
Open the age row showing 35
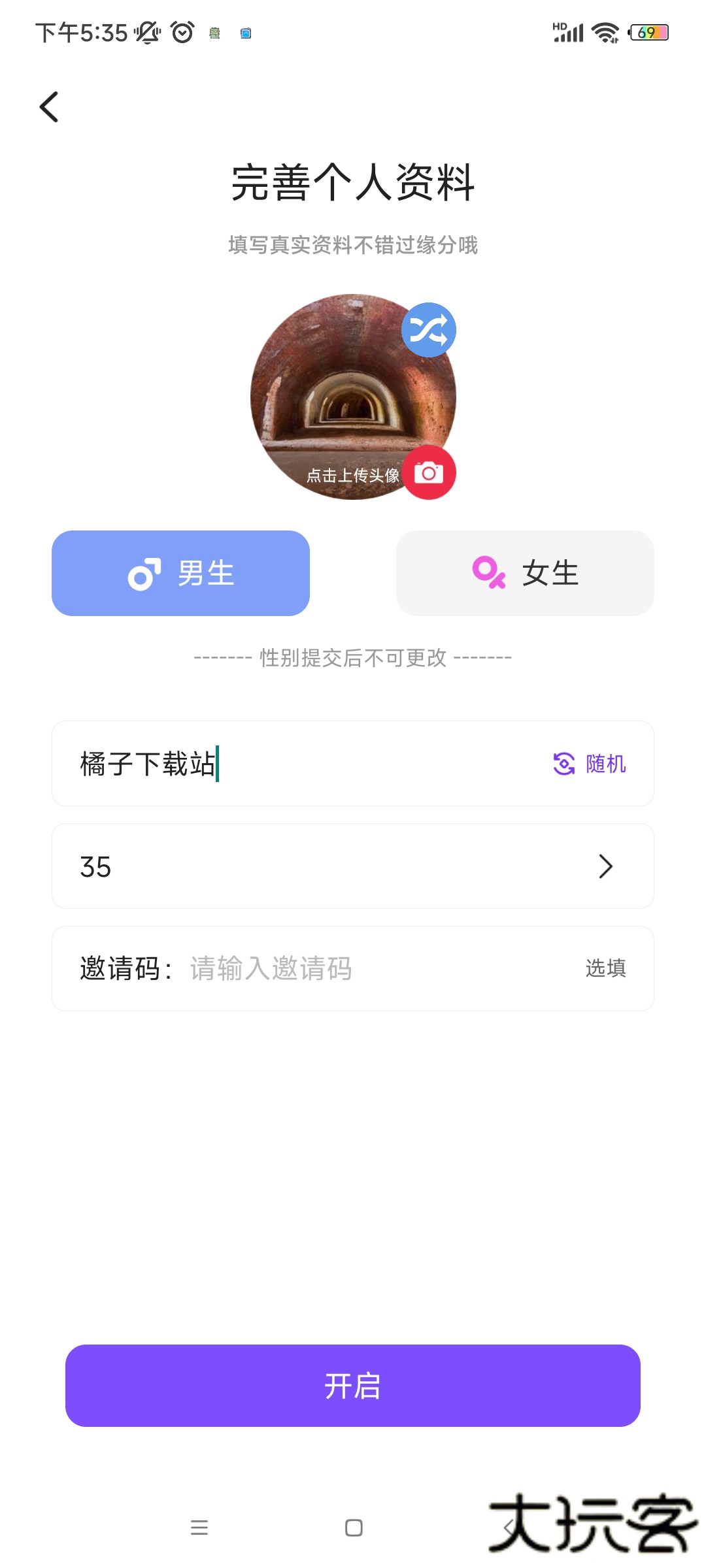coord(353,866)
